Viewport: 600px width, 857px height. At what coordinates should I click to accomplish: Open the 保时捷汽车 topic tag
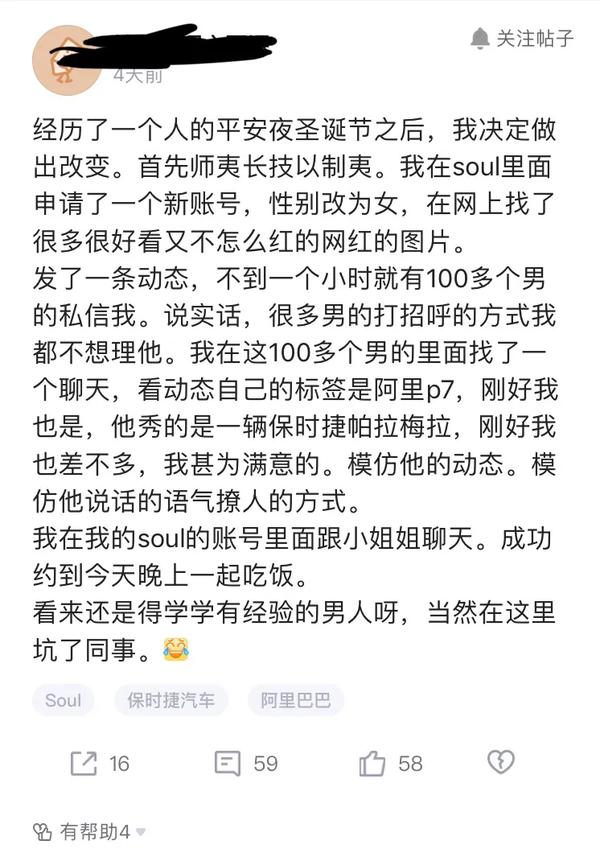click(171, 700)
